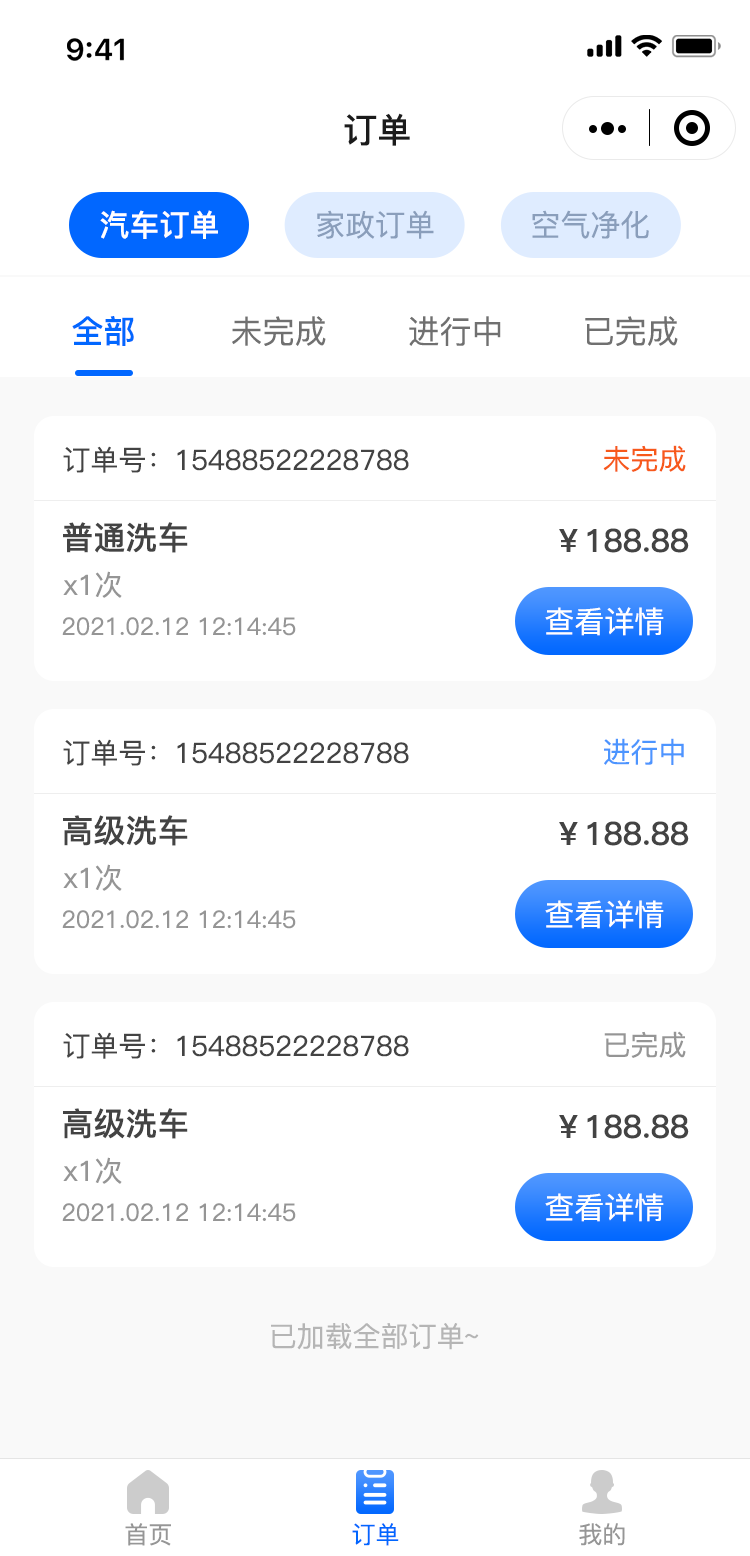Show the 全部 orders tab
Viewport: 750px width, 1556px height.
click(104, 331)
